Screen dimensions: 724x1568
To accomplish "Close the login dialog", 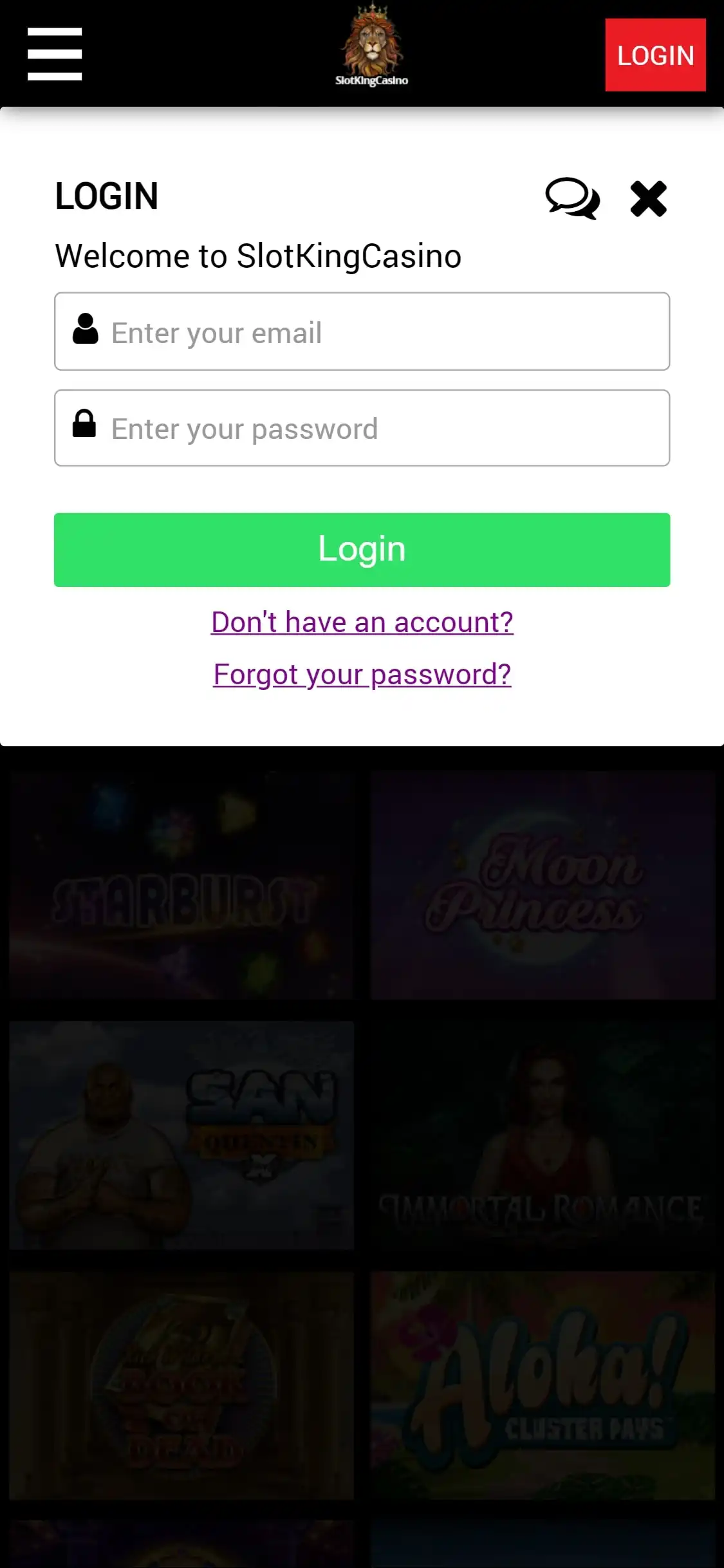I will (648, 198).
